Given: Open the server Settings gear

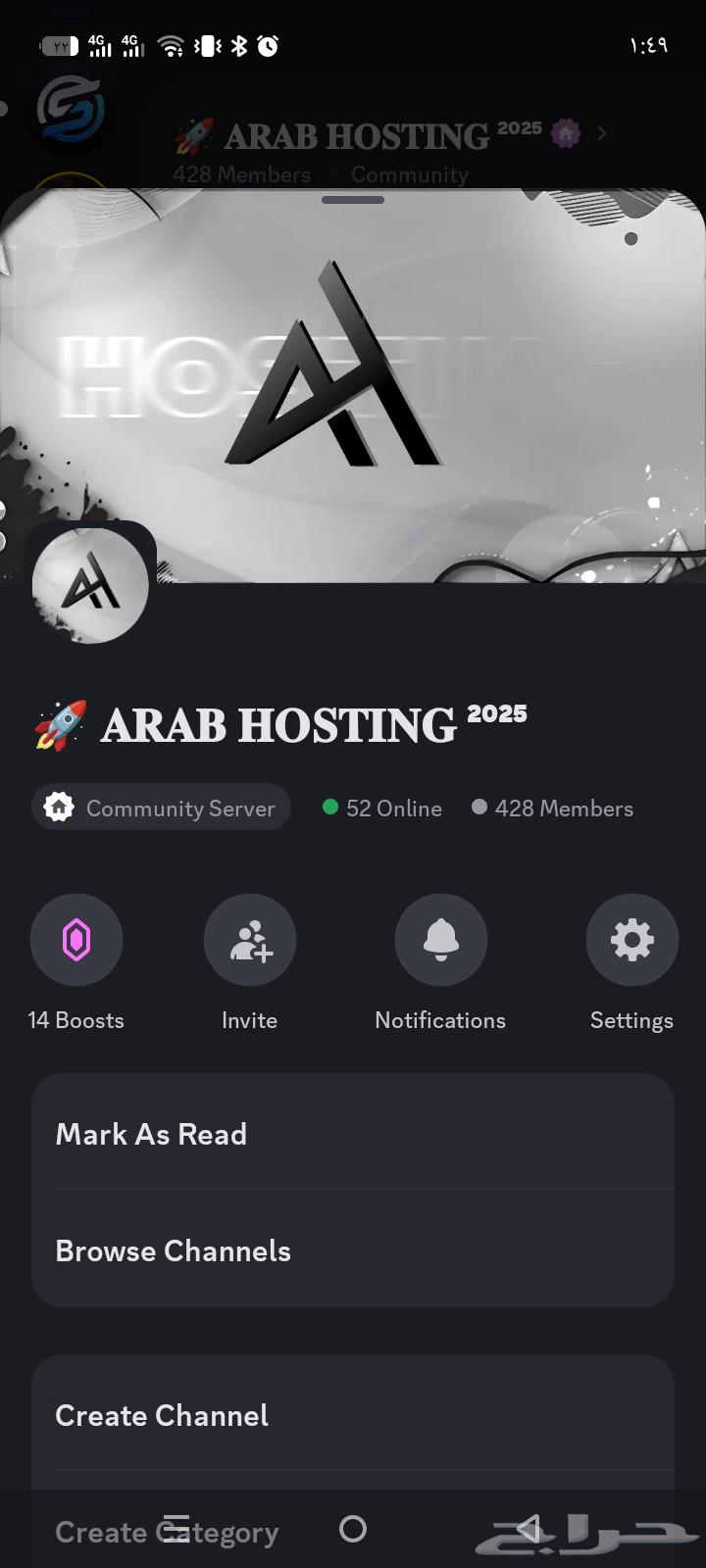Looking at the screenshot, I should point(631,939).
